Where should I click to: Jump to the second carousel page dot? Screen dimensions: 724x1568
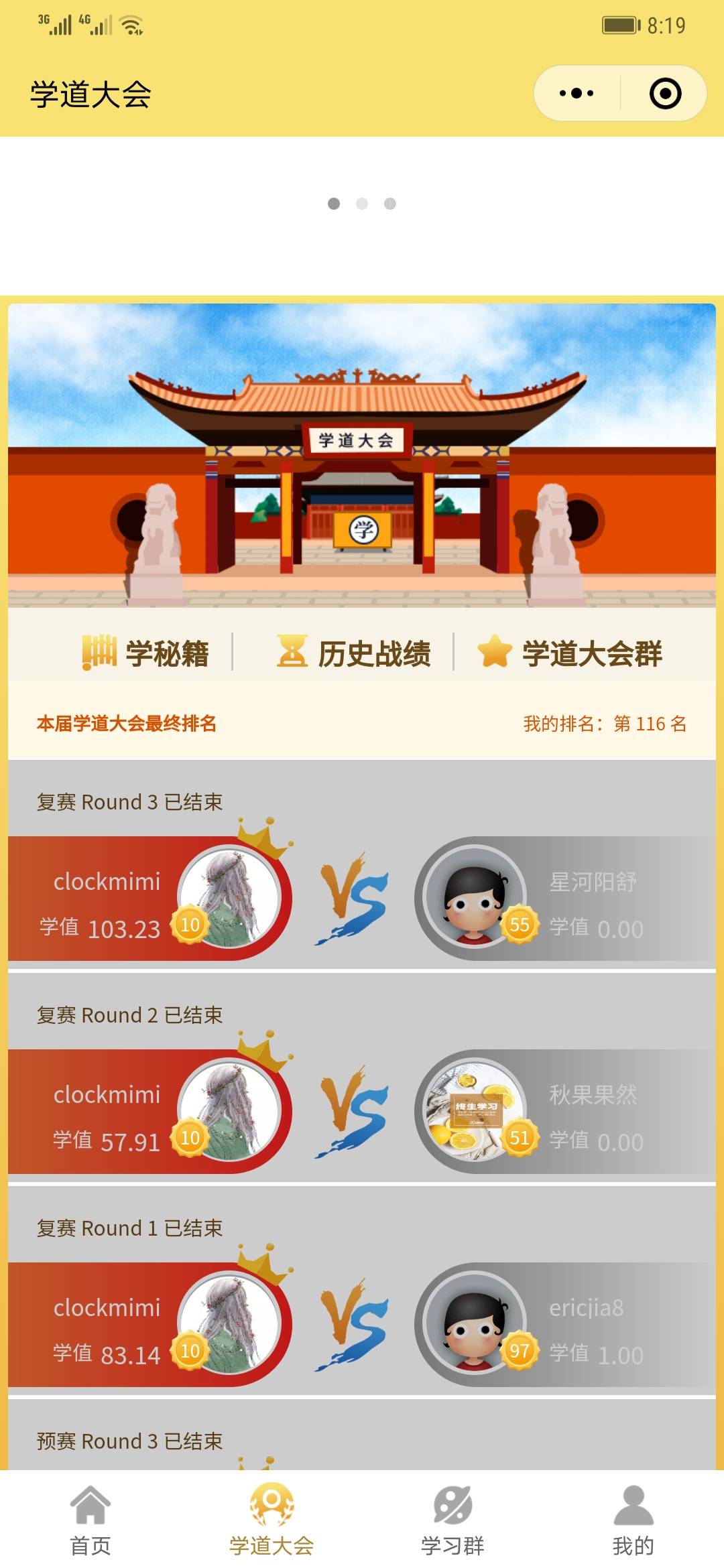(x=362, y=204)
